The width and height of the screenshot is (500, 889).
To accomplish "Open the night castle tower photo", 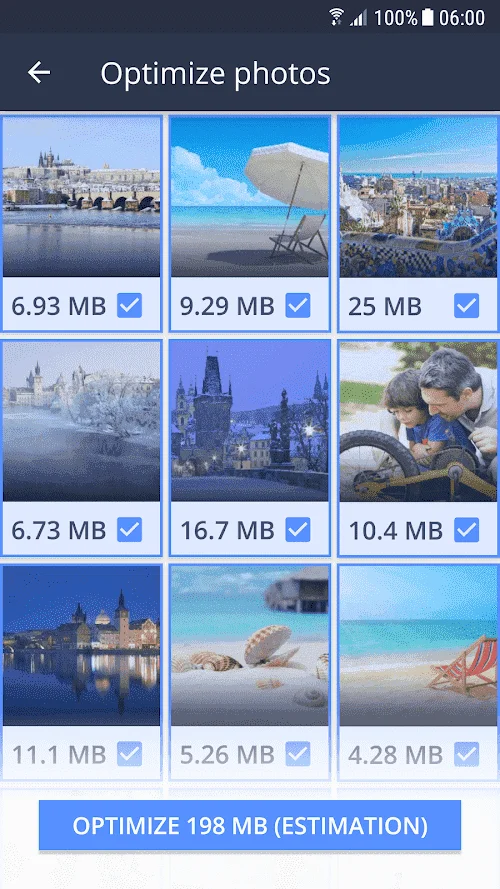I will click(249, 421).
